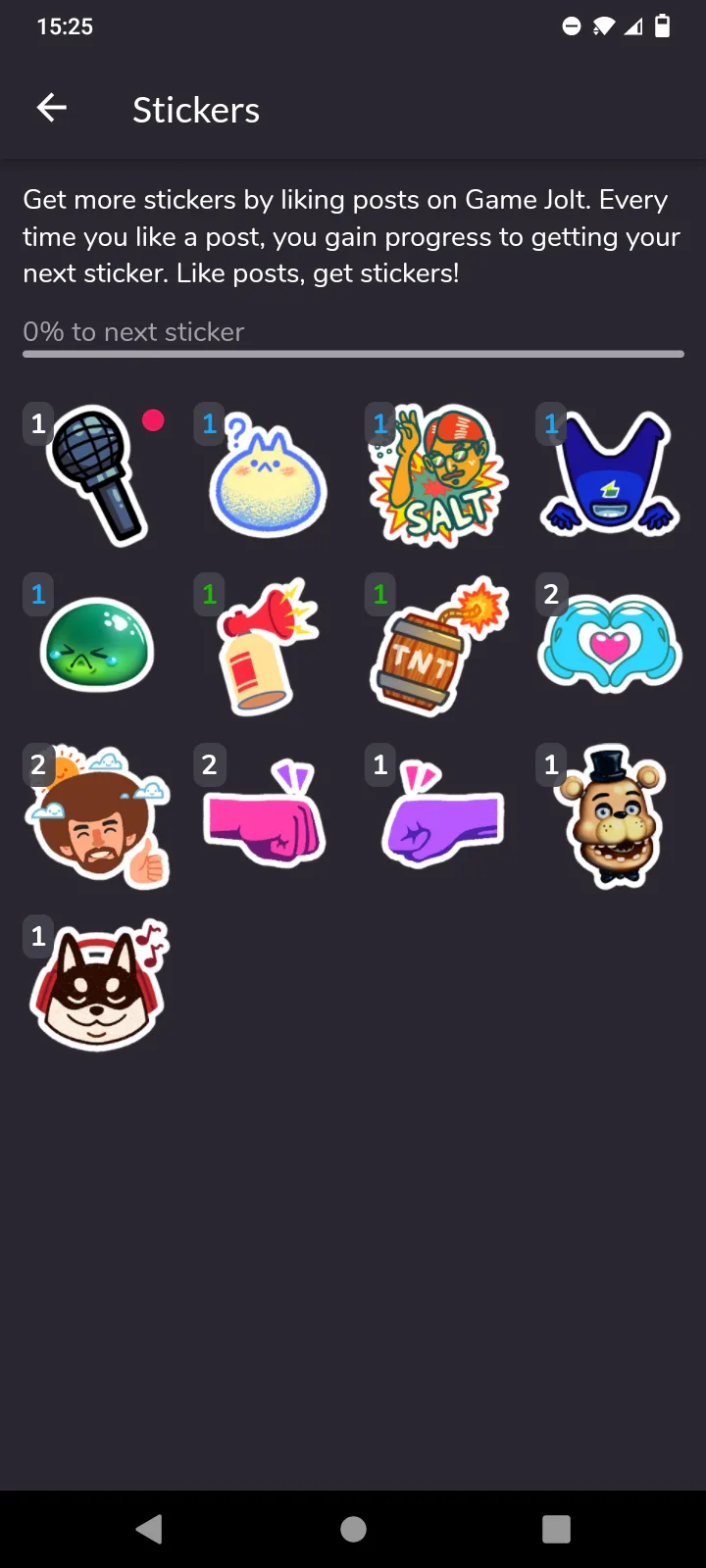Select the green slime sticker
This screenshot has width=706, height=1568.
pos(97,646)
